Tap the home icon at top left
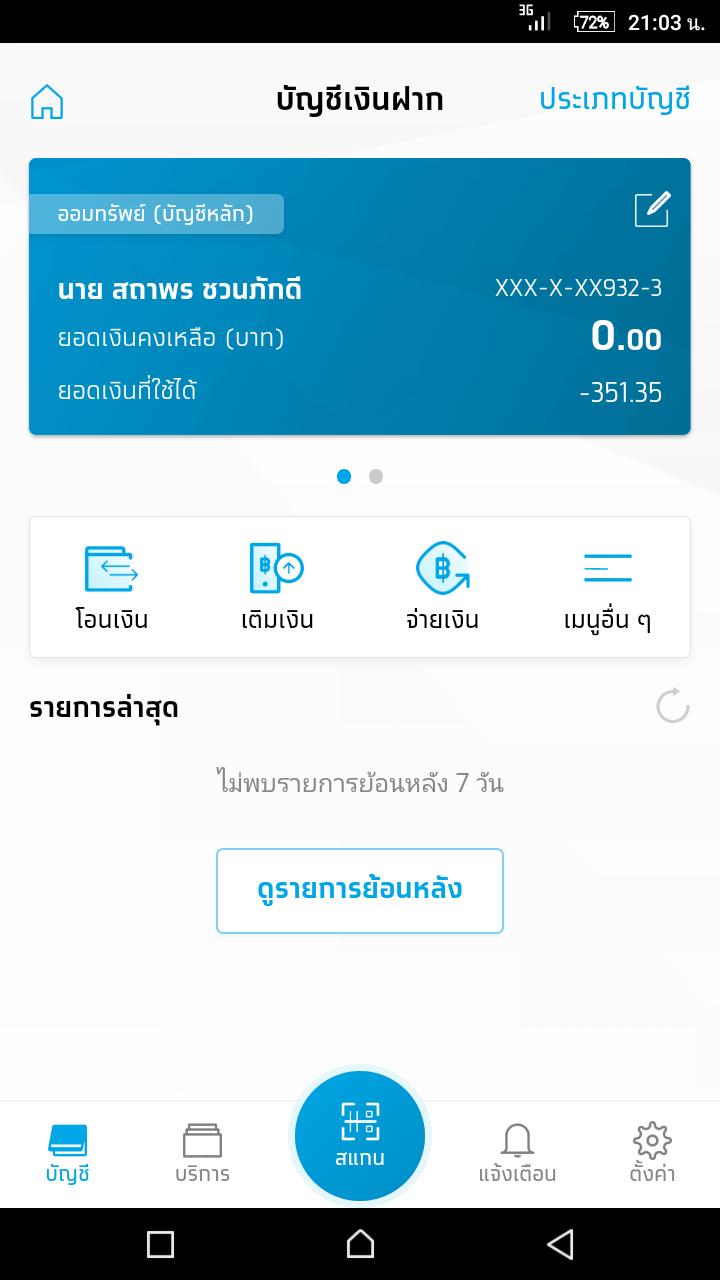720x1280 pixels. (x=47, y=101)
